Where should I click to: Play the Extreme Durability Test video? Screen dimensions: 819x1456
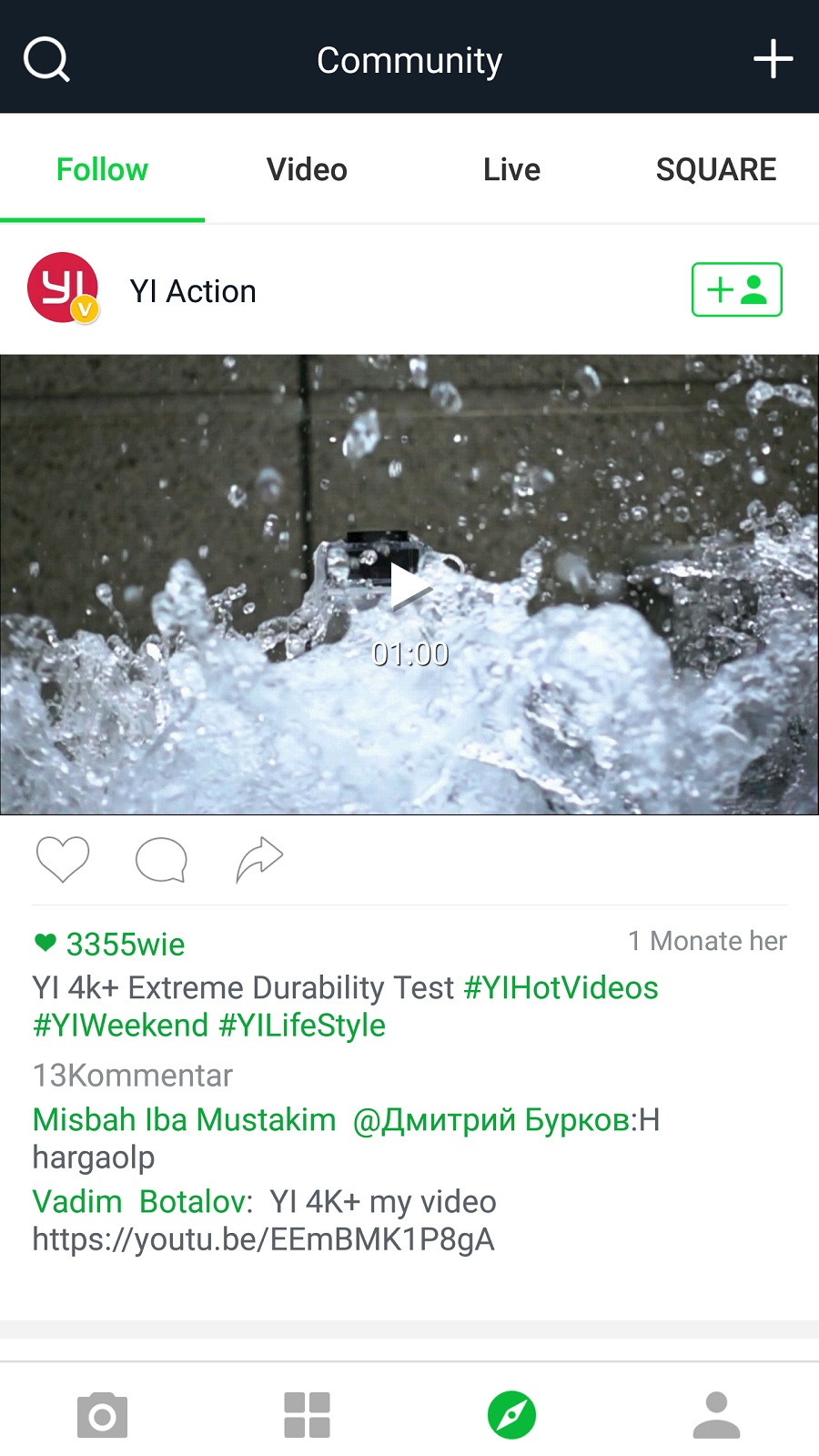coord(409,584)
